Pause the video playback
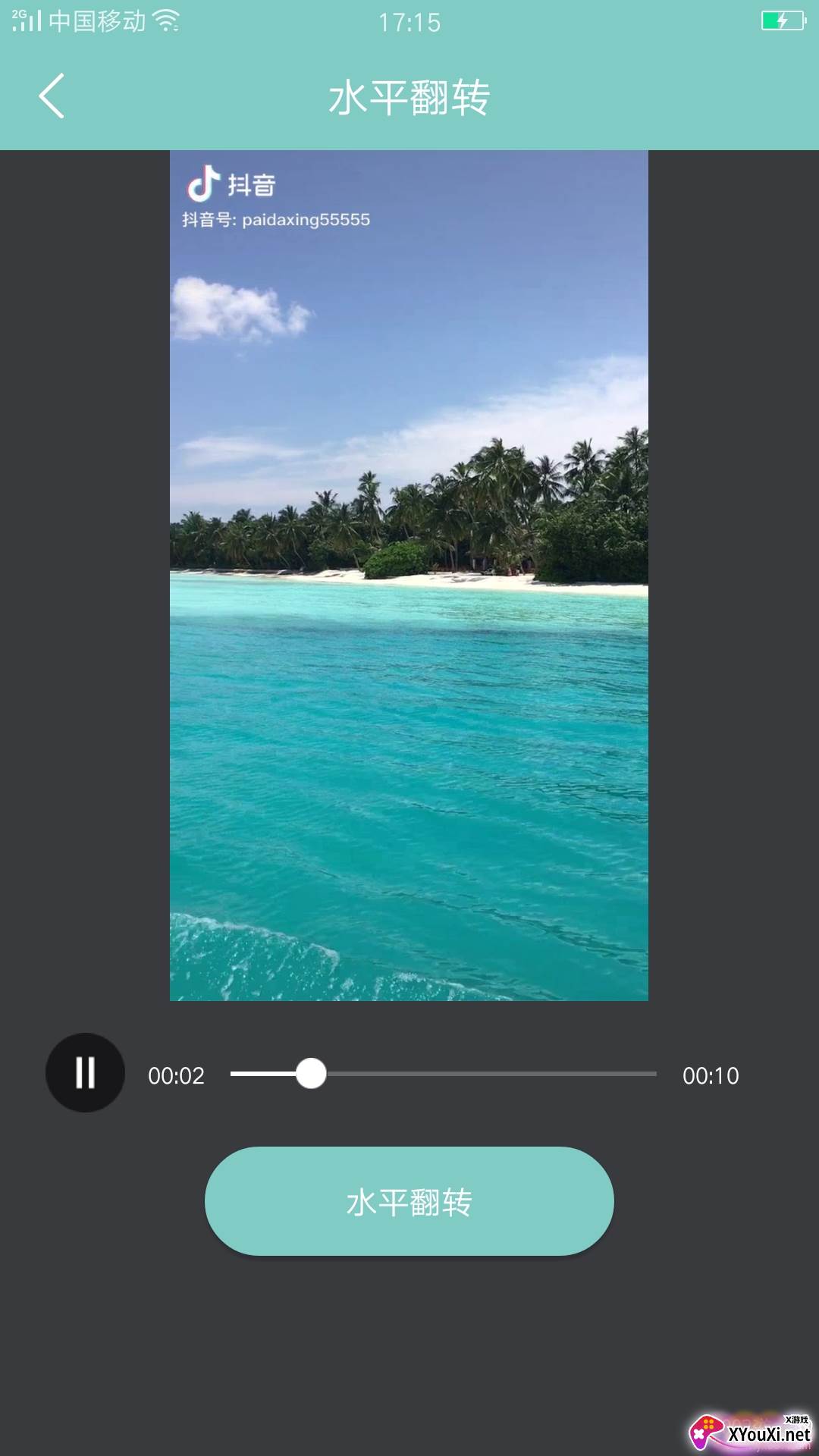Image resolution: width=819 pixels, height=1456 pixels. [x=85, y=1072]
